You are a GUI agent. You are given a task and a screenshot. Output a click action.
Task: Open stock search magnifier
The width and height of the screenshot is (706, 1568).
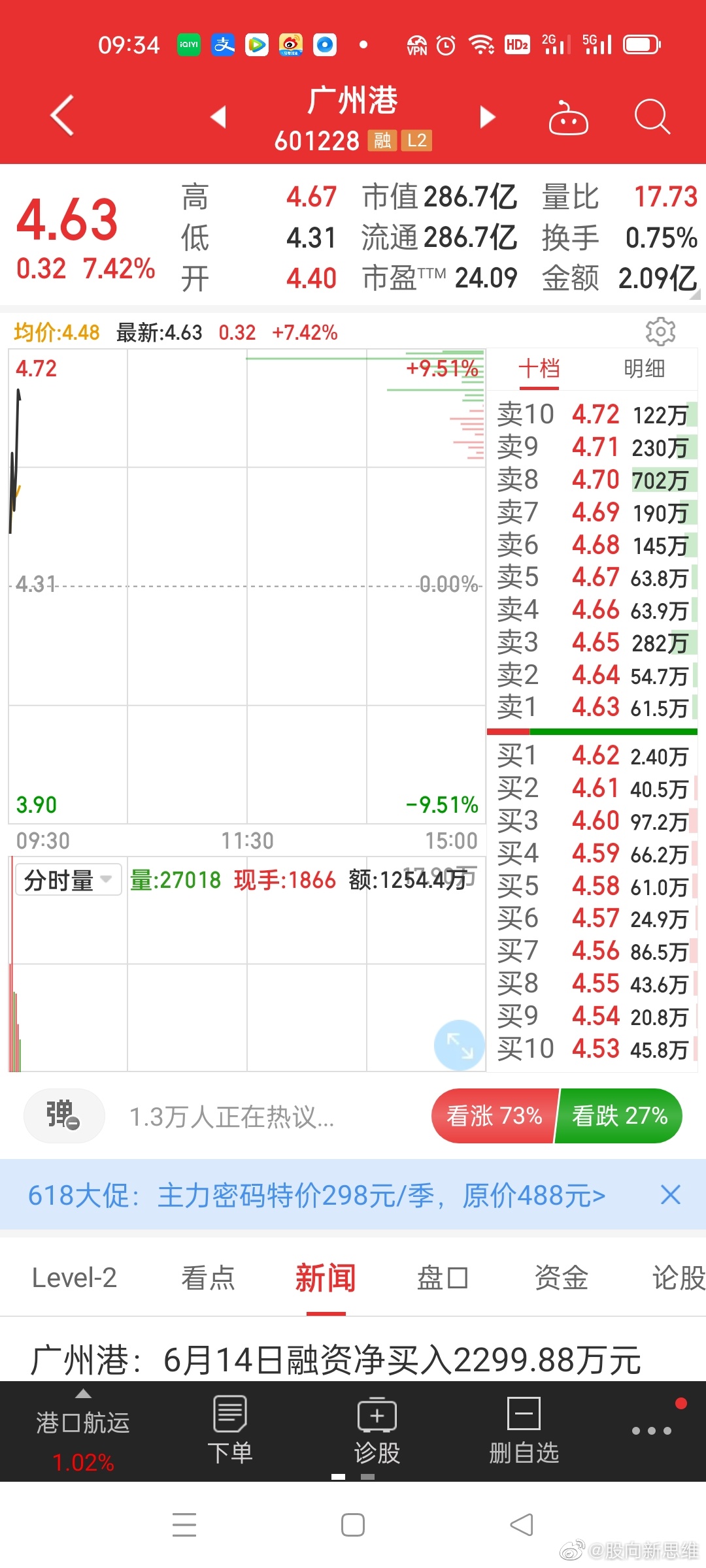coord(652,117)
